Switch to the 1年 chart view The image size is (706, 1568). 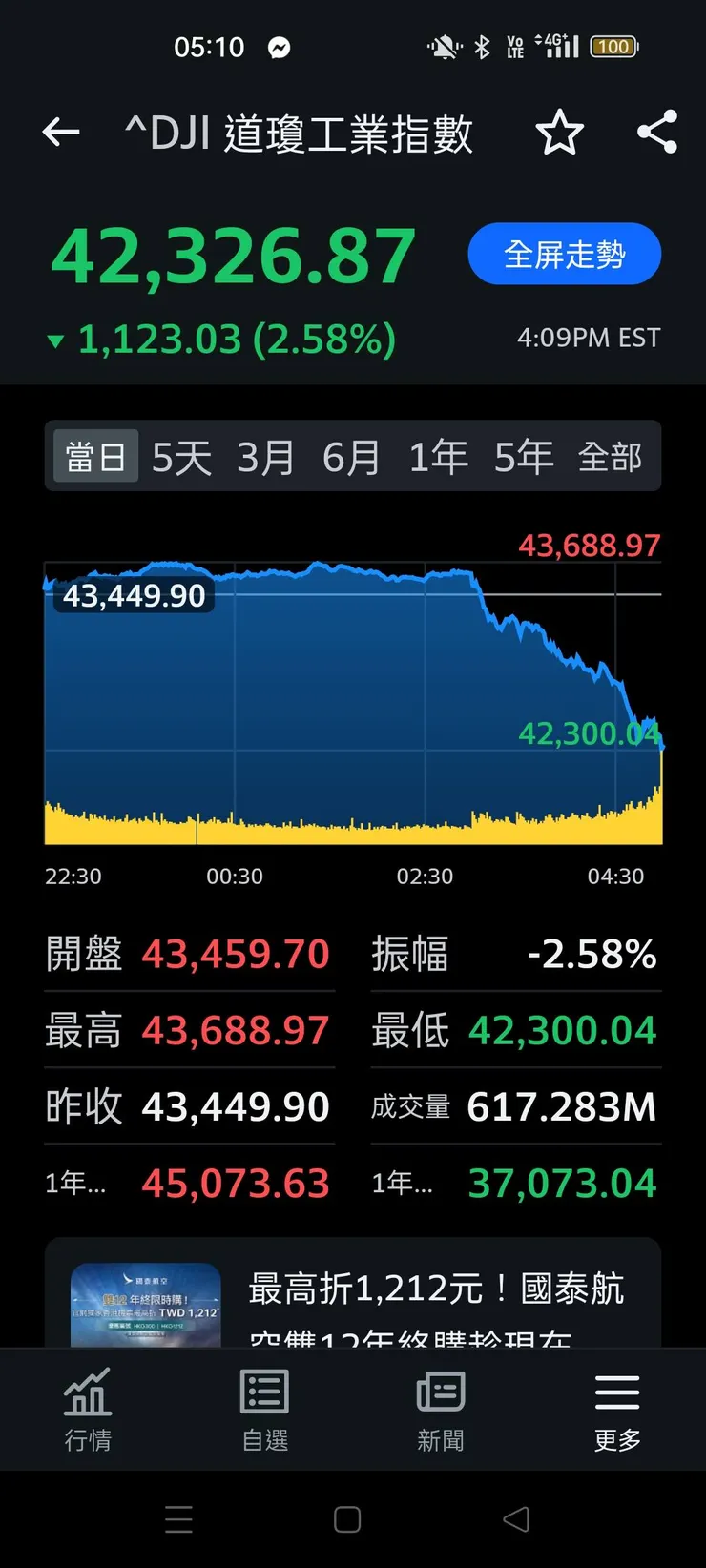[x=438, y=456]
